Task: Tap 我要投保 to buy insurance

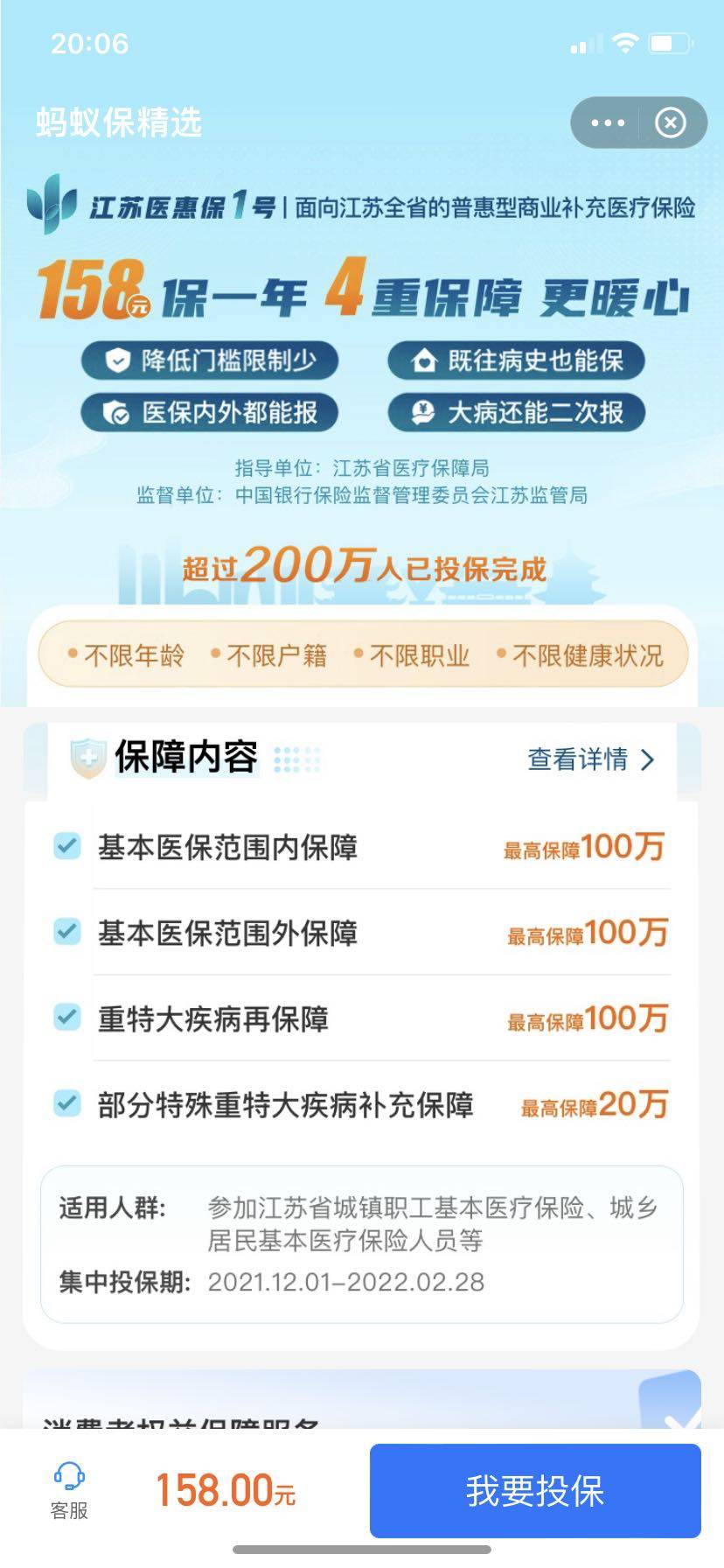Action: (x=535, y=1492)
